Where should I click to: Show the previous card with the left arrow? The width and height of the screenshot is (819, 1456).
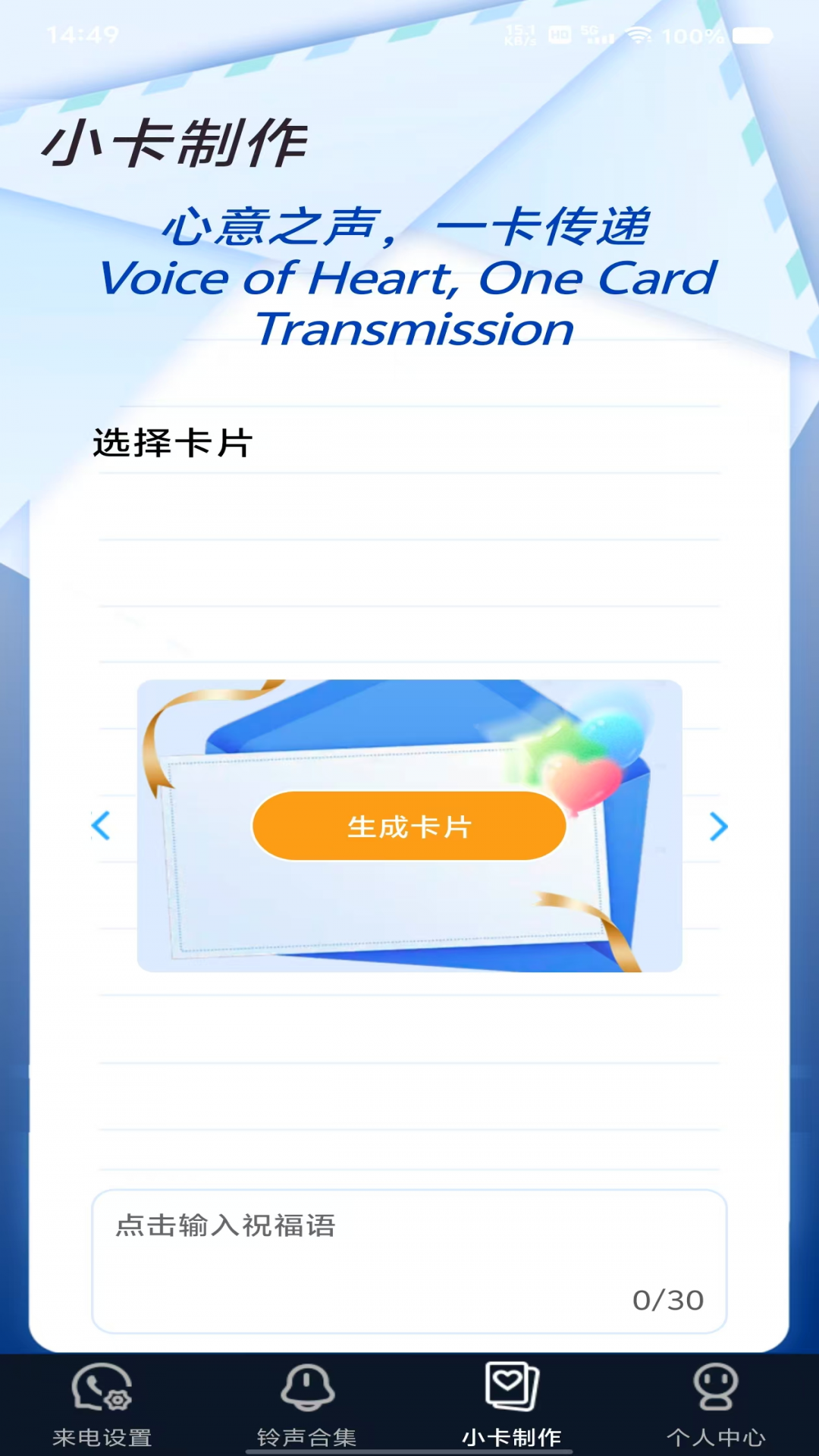[102, 826]
